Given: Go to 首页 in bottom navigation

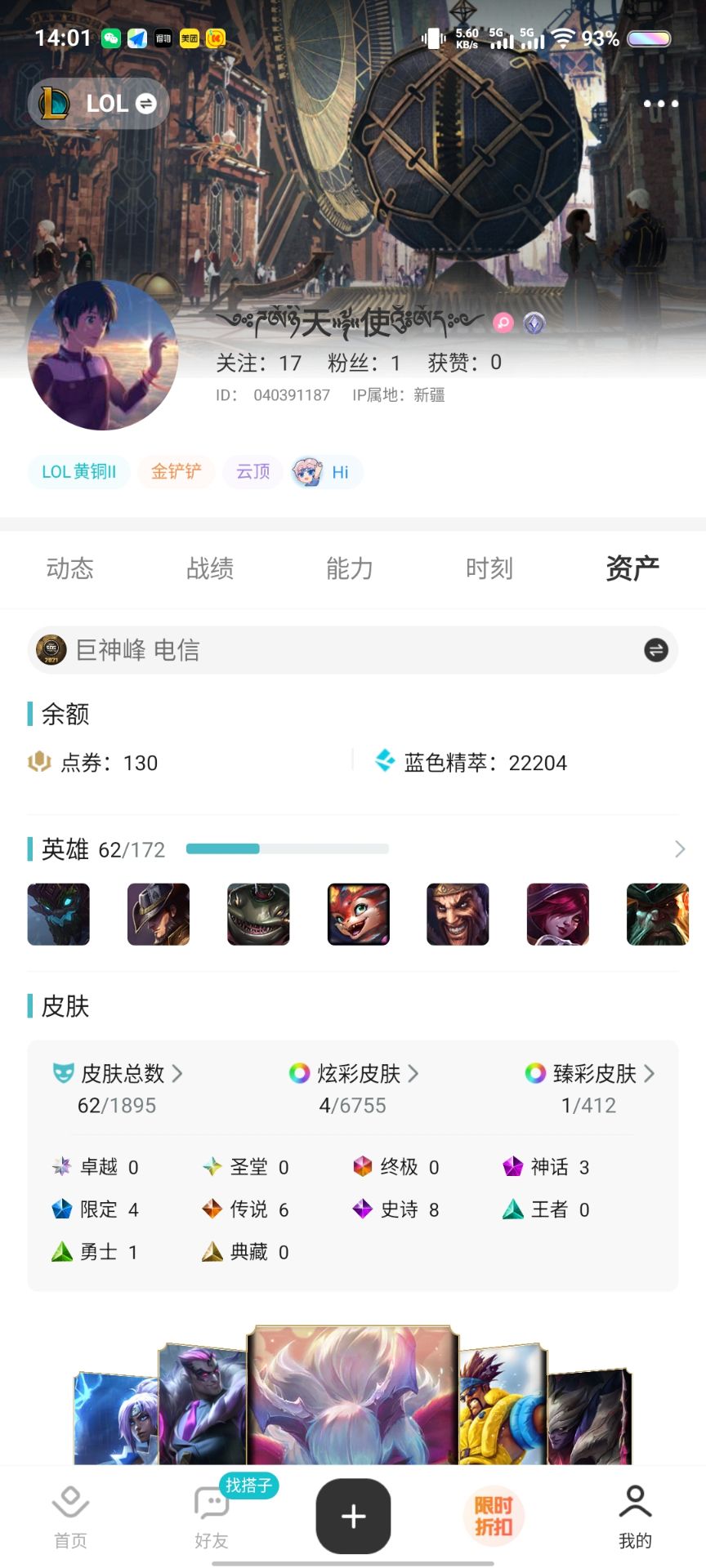Looking at the screenshot, I should pos(70,1517).
